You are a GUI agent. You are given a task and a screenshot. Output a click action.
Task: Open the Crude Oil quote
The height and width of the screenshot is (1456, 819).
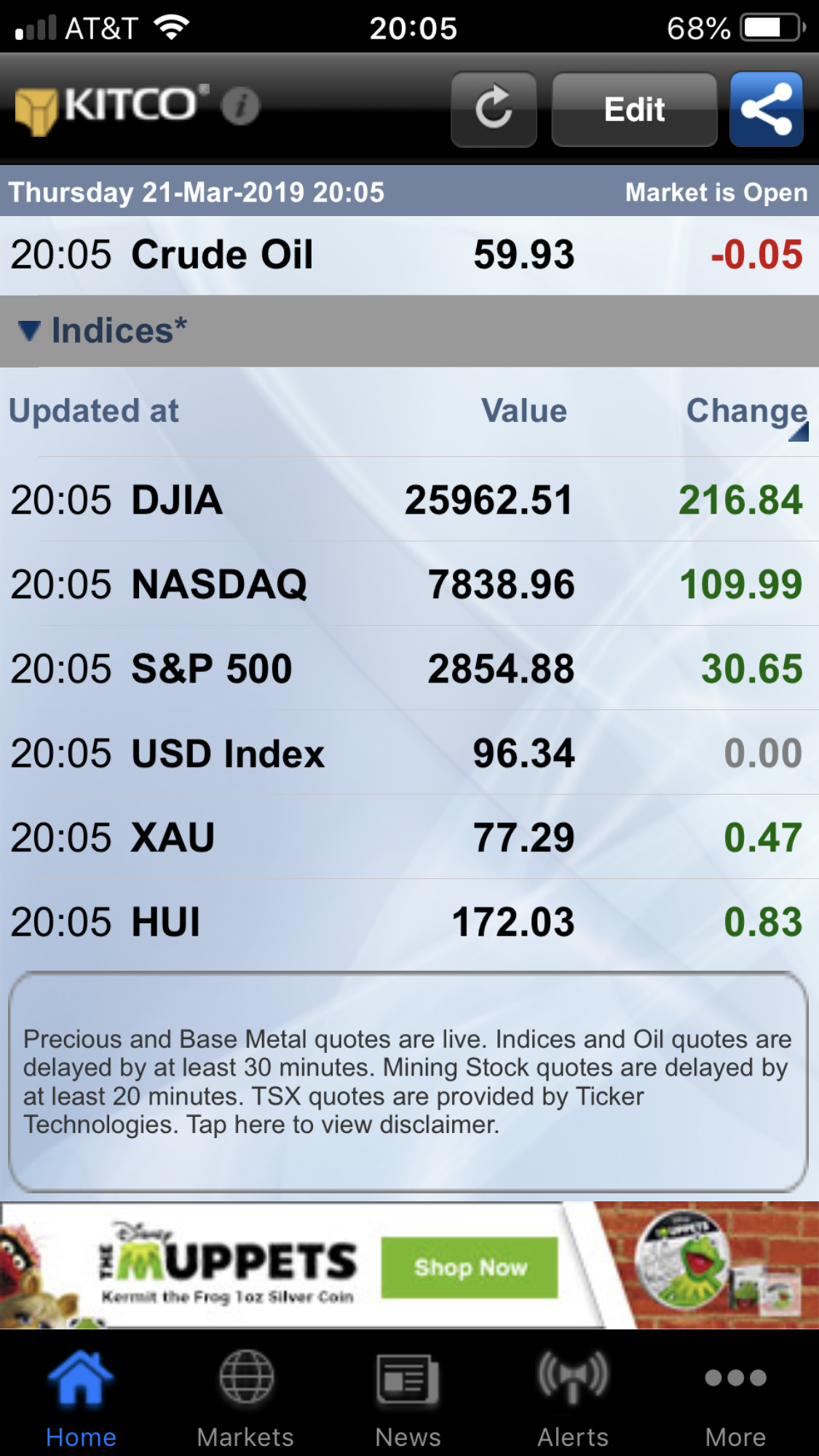click(x=408, y=255)
